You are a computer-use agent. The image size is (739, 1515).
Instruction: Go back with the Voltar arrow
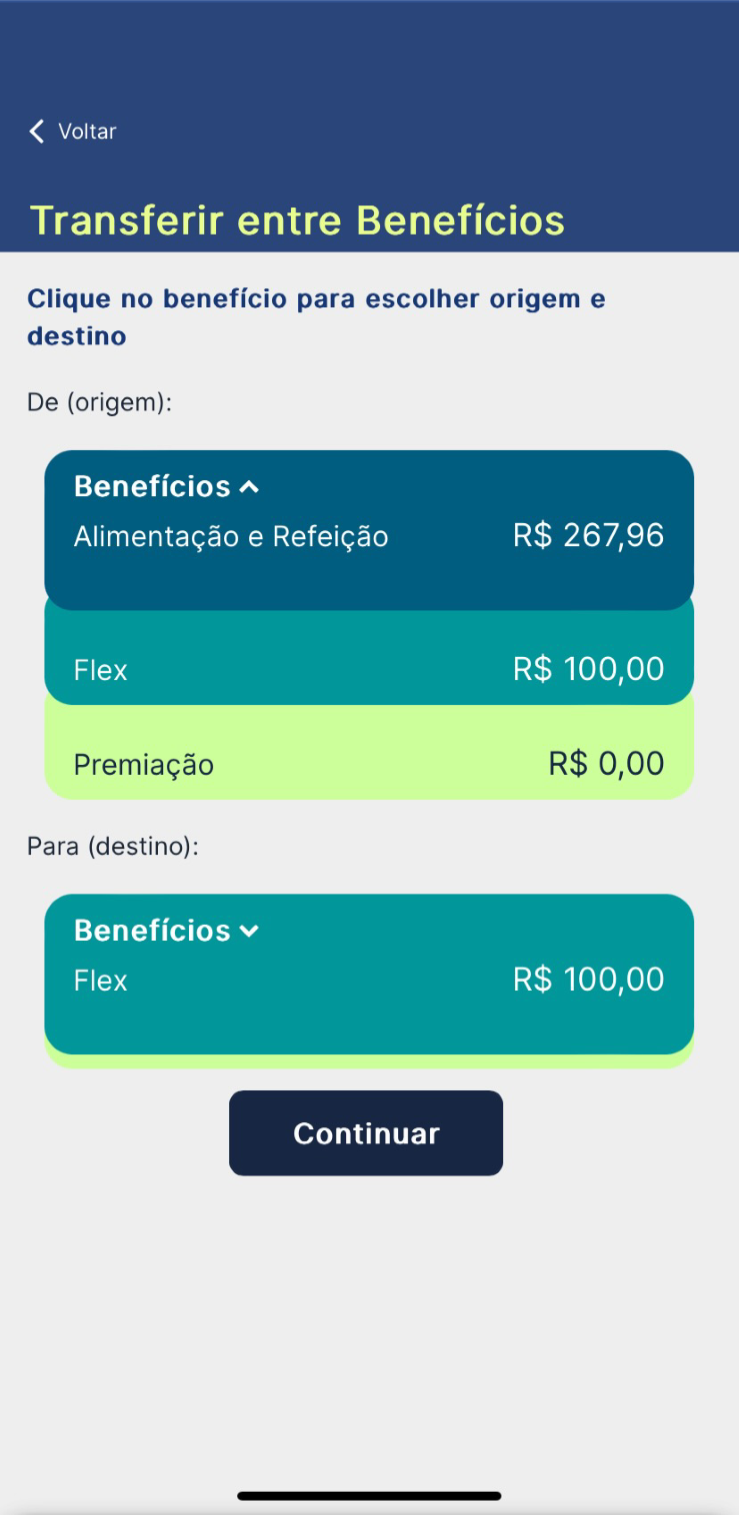(38, 131)
